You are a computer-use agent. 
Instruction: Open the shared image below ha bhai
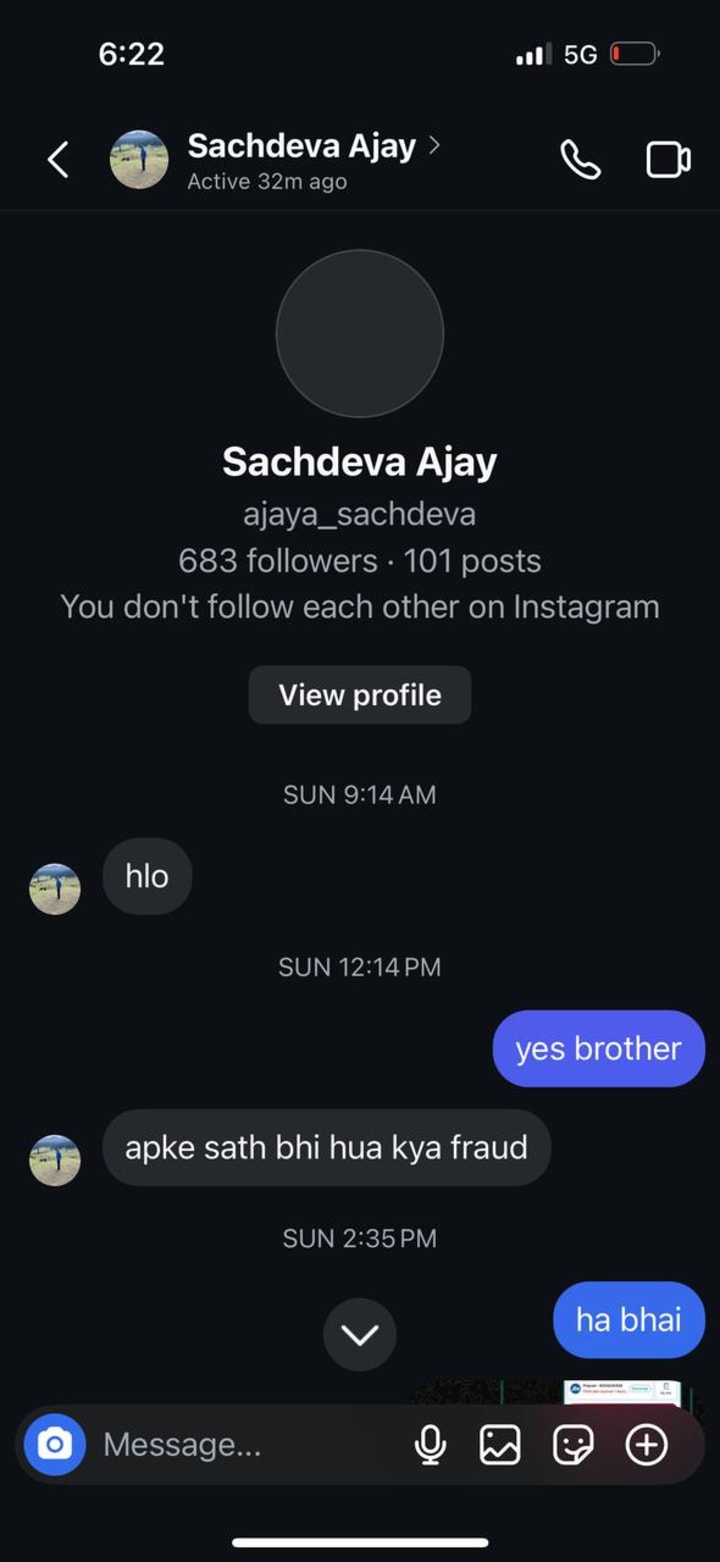[x=622, y=1391]
